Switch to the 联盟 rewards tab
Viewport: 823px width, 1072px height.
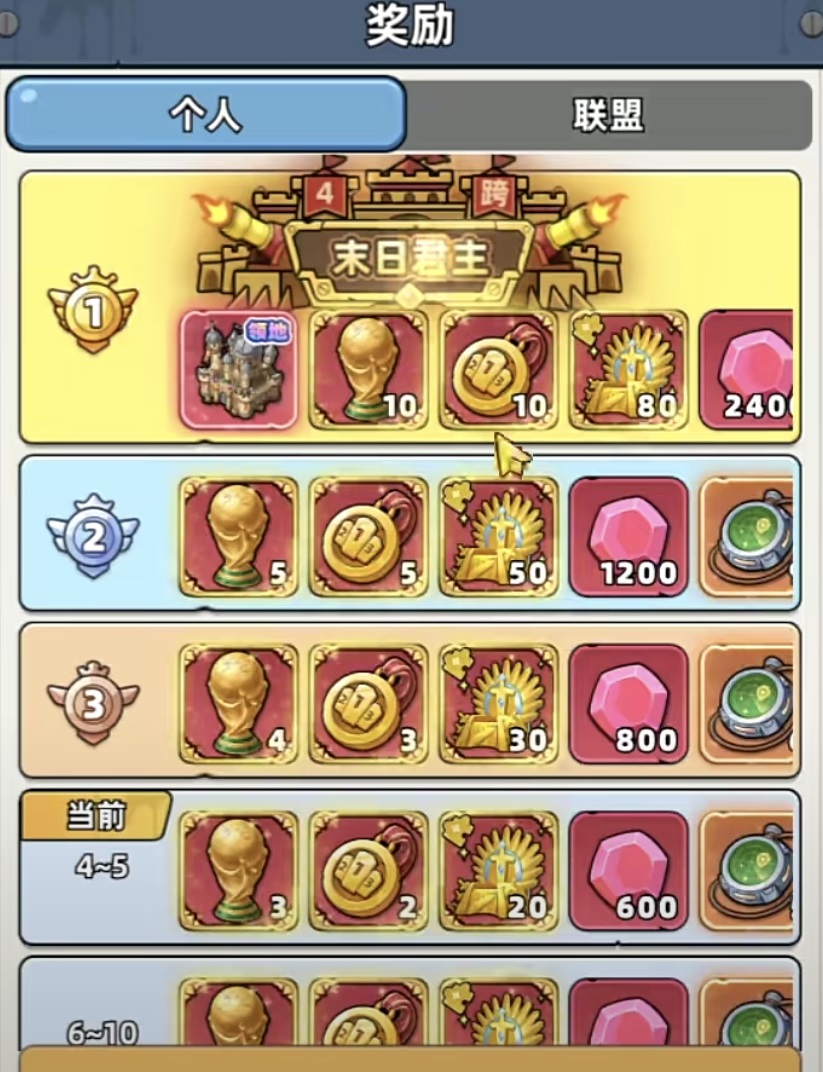click(608, 116)
